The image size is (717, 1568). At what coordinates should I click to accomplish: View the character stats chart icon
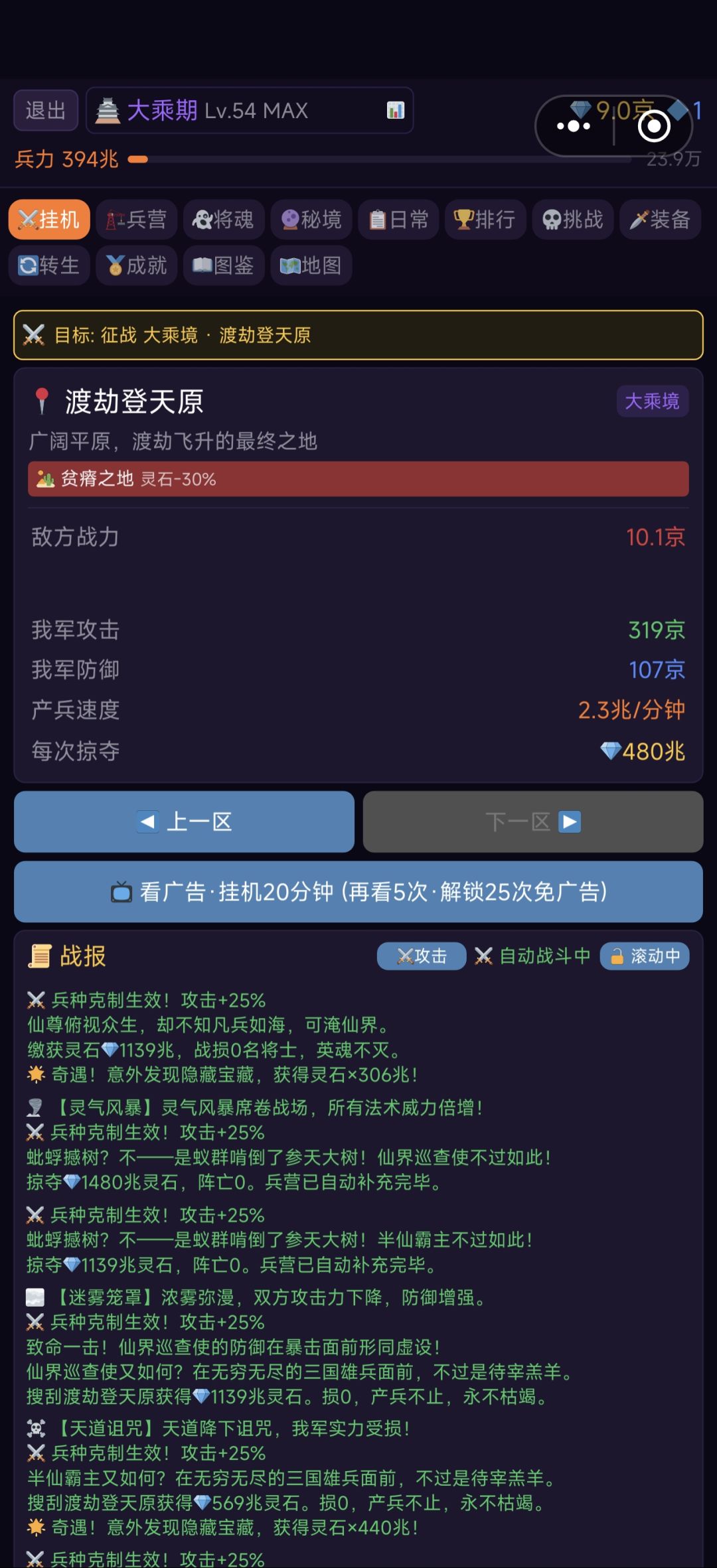click(x=396, y=111)
